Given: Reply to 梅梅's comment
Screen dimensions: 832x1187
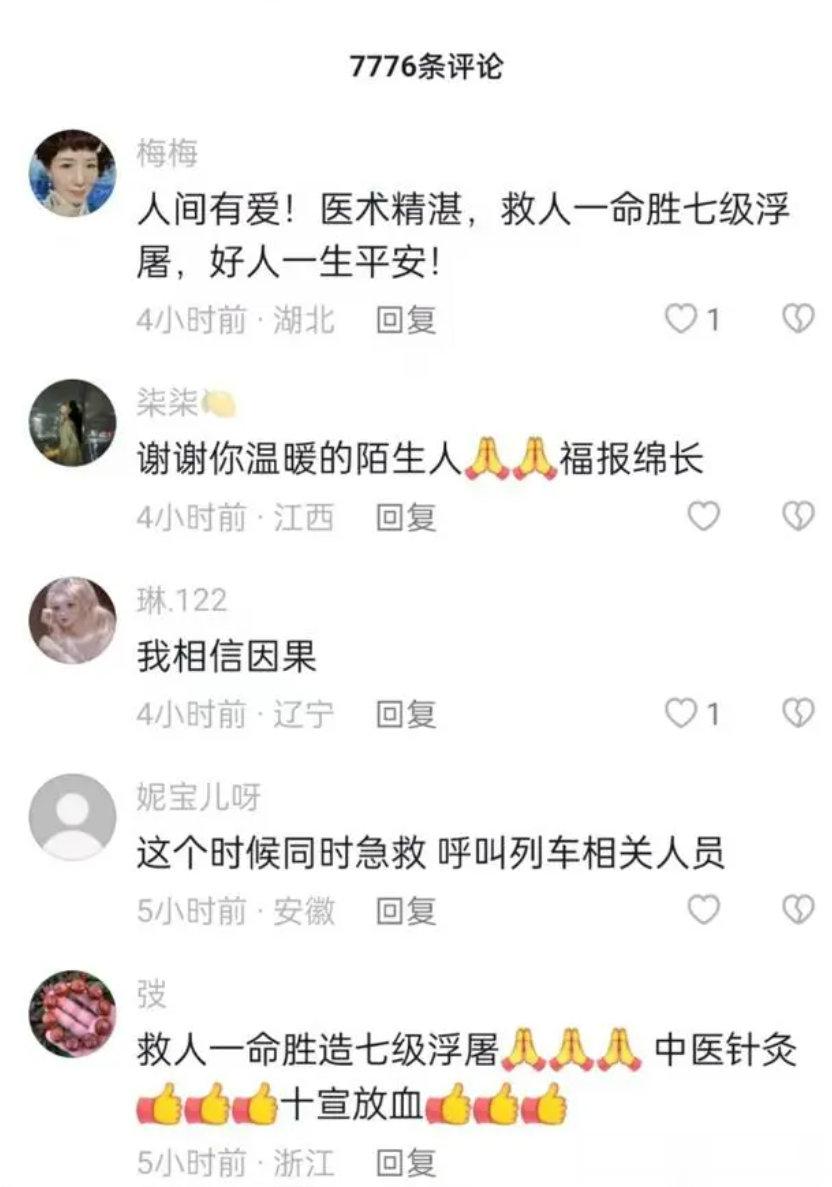Looking at the screenshot, I should pos(406,320).
